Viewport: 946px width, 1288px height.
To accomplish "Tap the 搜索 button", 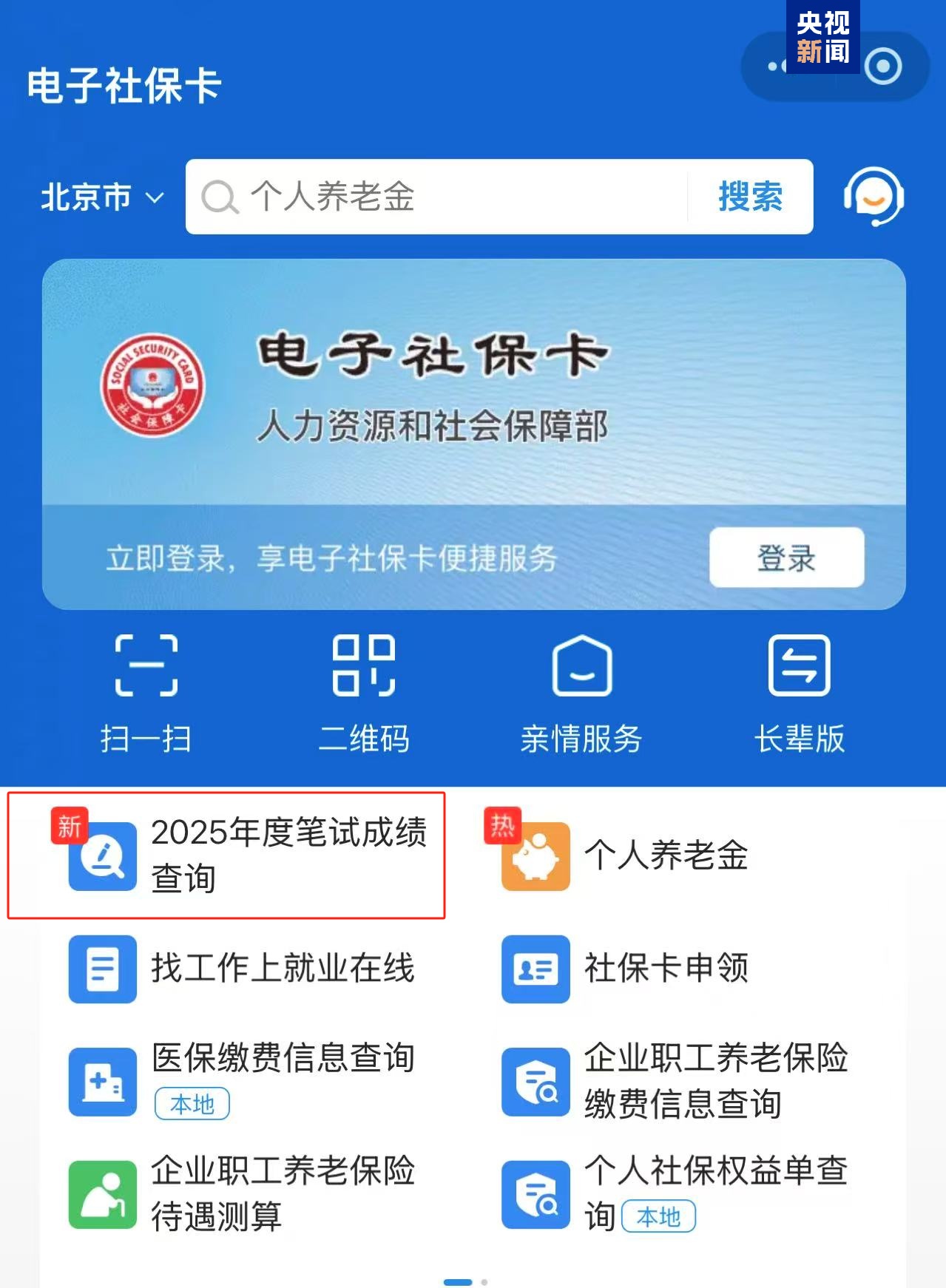I will click(x=750, y=197).
